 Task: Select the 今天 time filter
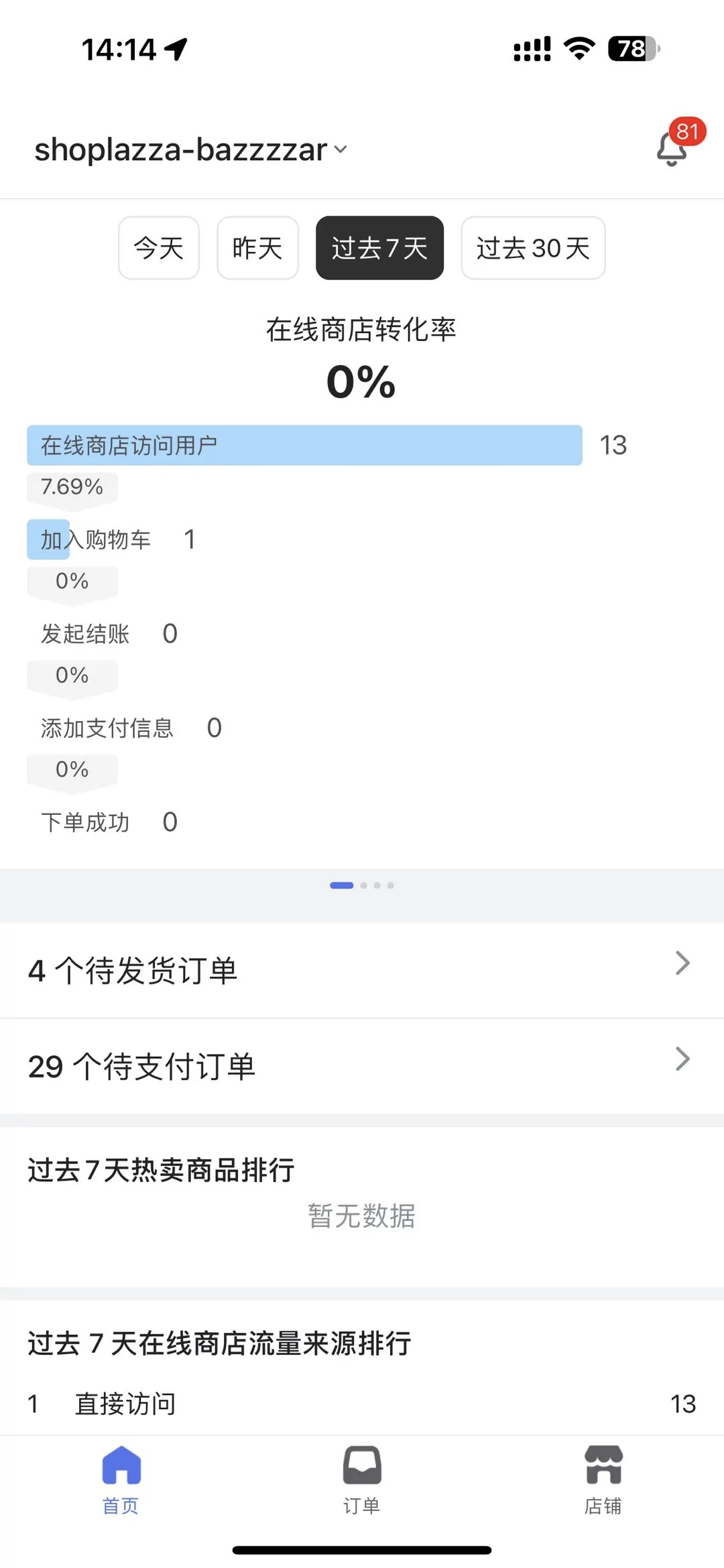click(x=158, y=248)
